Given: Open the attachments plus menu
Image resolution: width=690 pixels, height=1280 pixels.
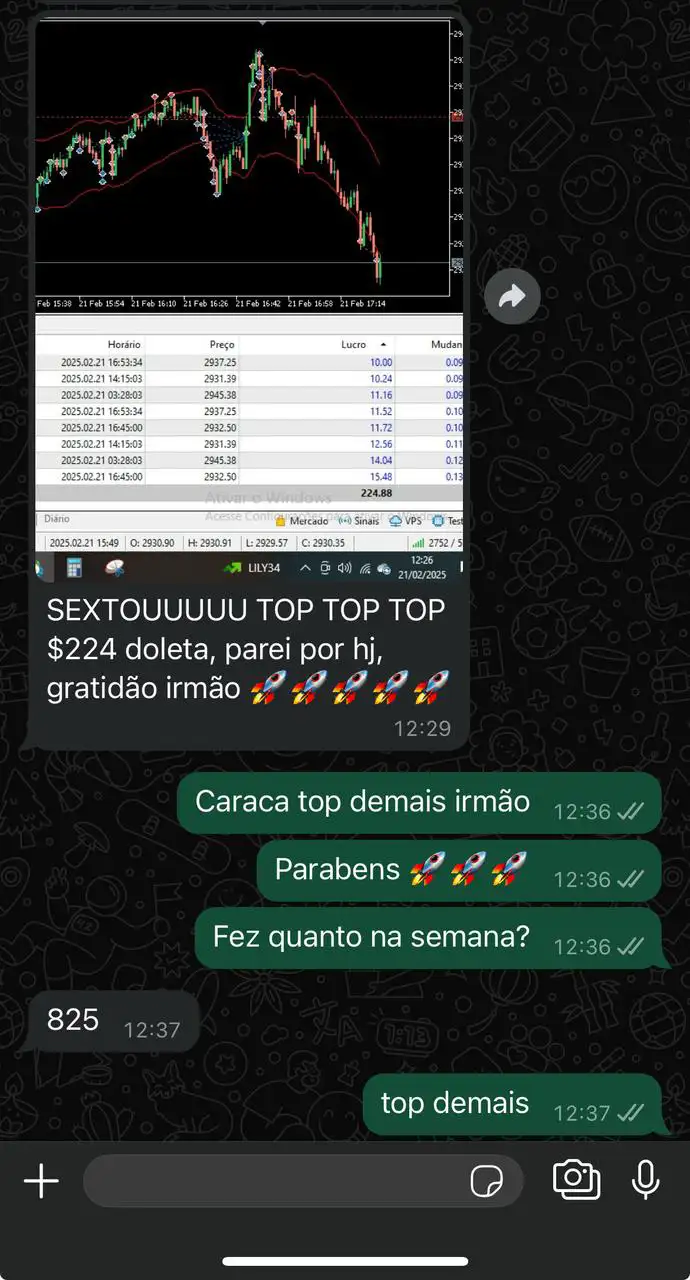Looking at the screenshot, I should tap(41, 1182).
